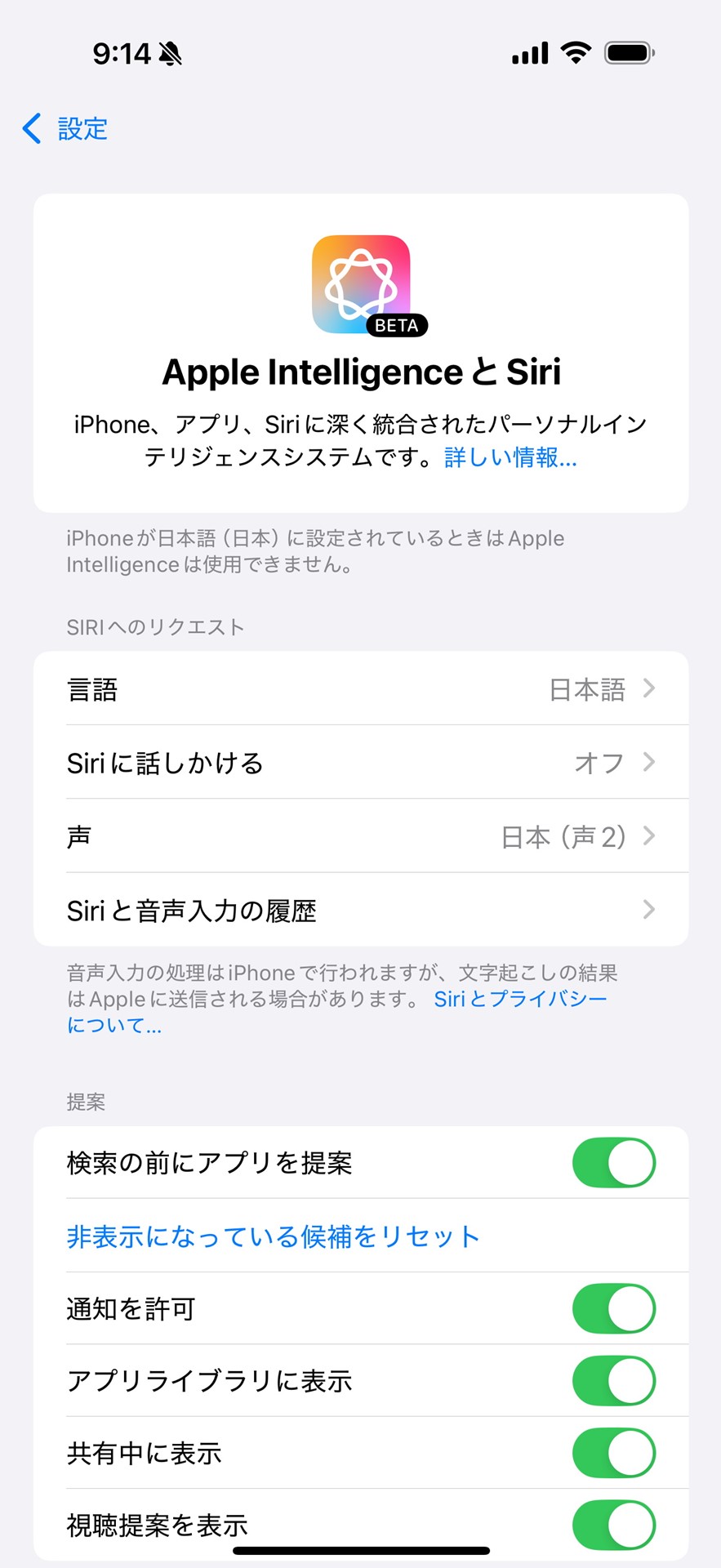The width and height of the screenshot is (721, 1568).
Task: Turn off the 通知を許可 switch
Action: tap(613, 1308)
